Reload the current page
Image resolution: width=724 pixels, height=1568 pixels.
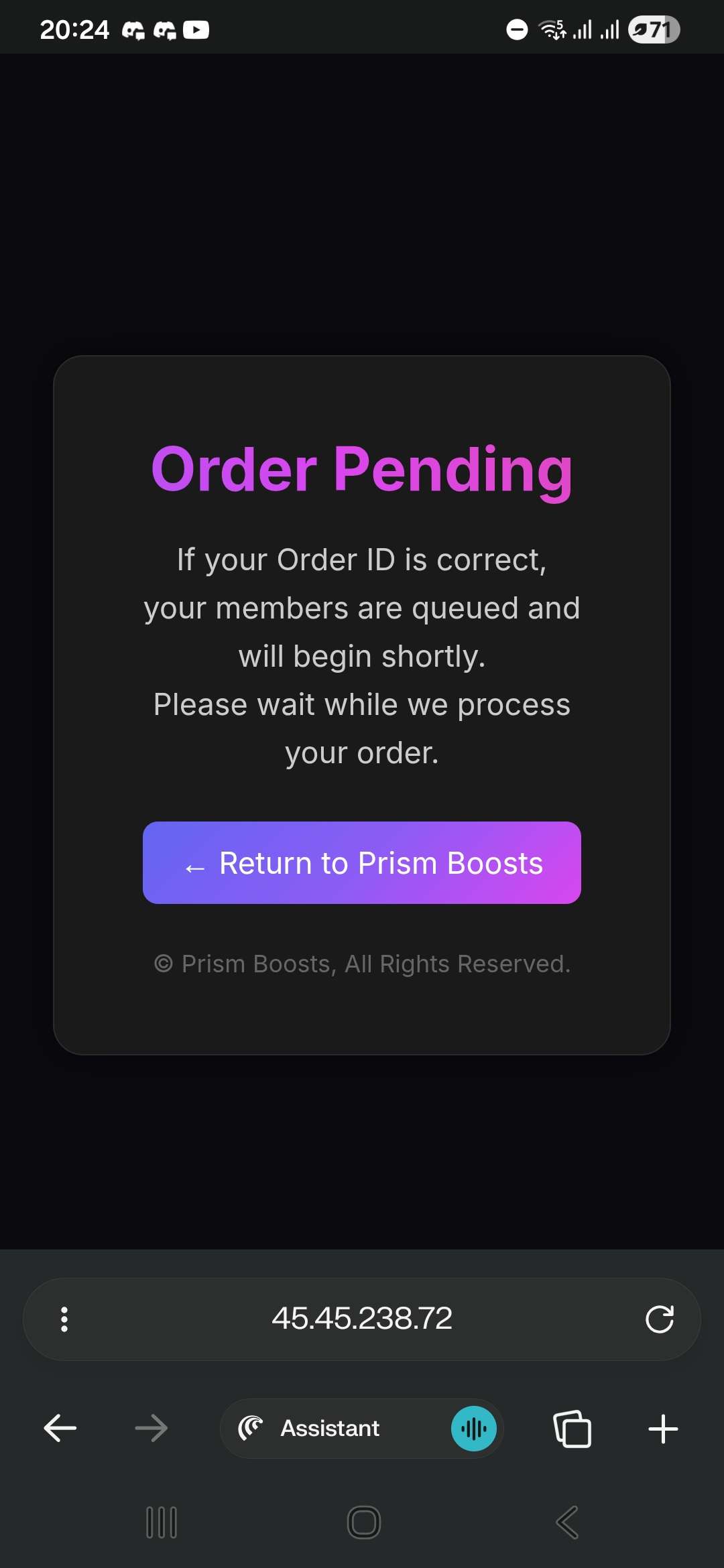pyautogui.click(x=659, y=1319)
